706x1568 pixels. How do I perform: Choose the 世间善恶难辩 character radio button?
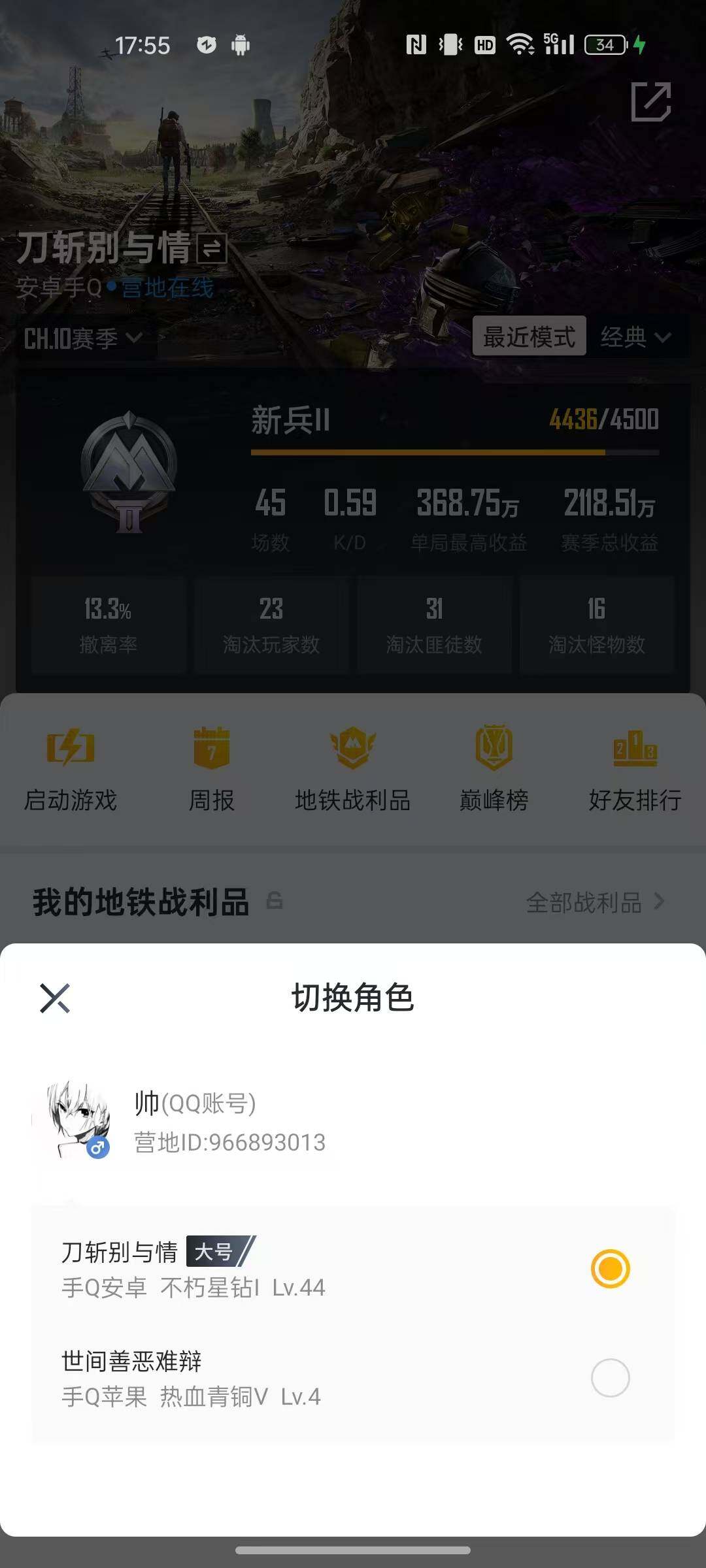[x=611, y=1379]
